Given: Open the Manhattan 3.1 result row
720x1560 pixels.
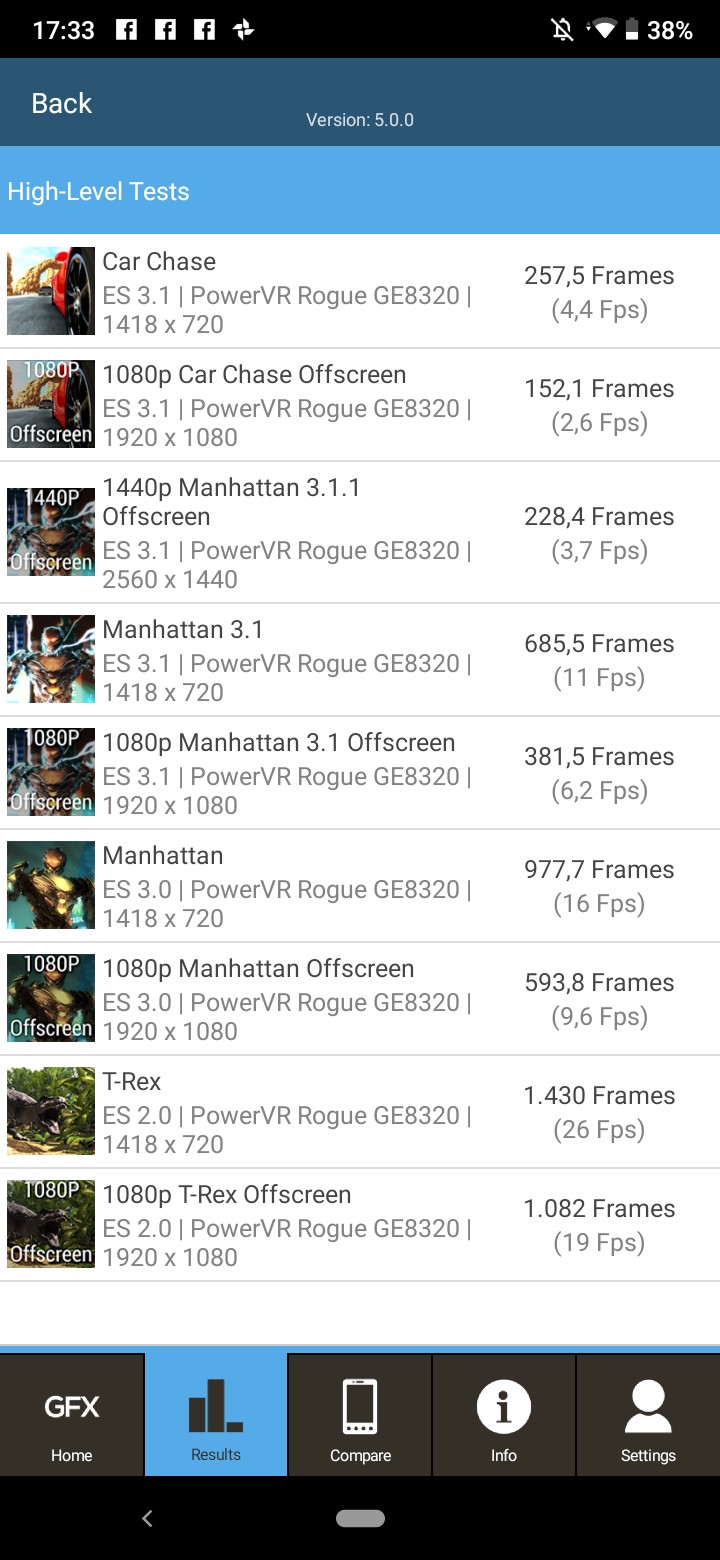Looking at the screenshot, I should coord(360,660).
